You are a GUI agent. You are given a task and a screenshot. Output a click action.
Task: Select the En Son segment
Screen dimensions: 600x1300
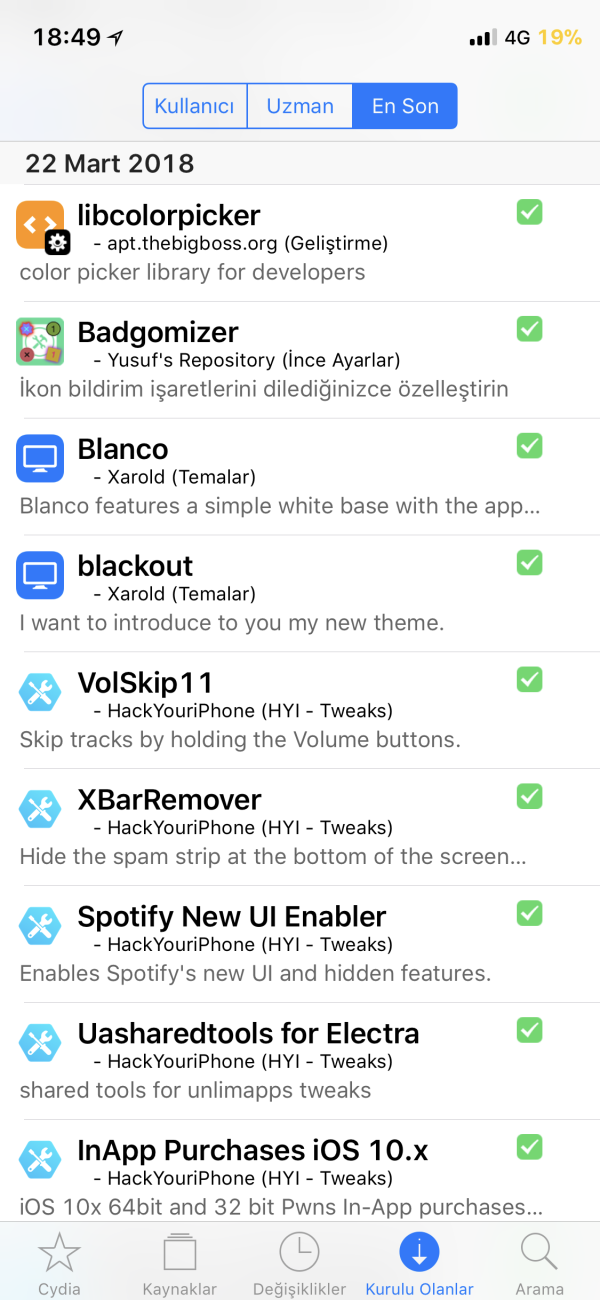click(x=405, y=106)
